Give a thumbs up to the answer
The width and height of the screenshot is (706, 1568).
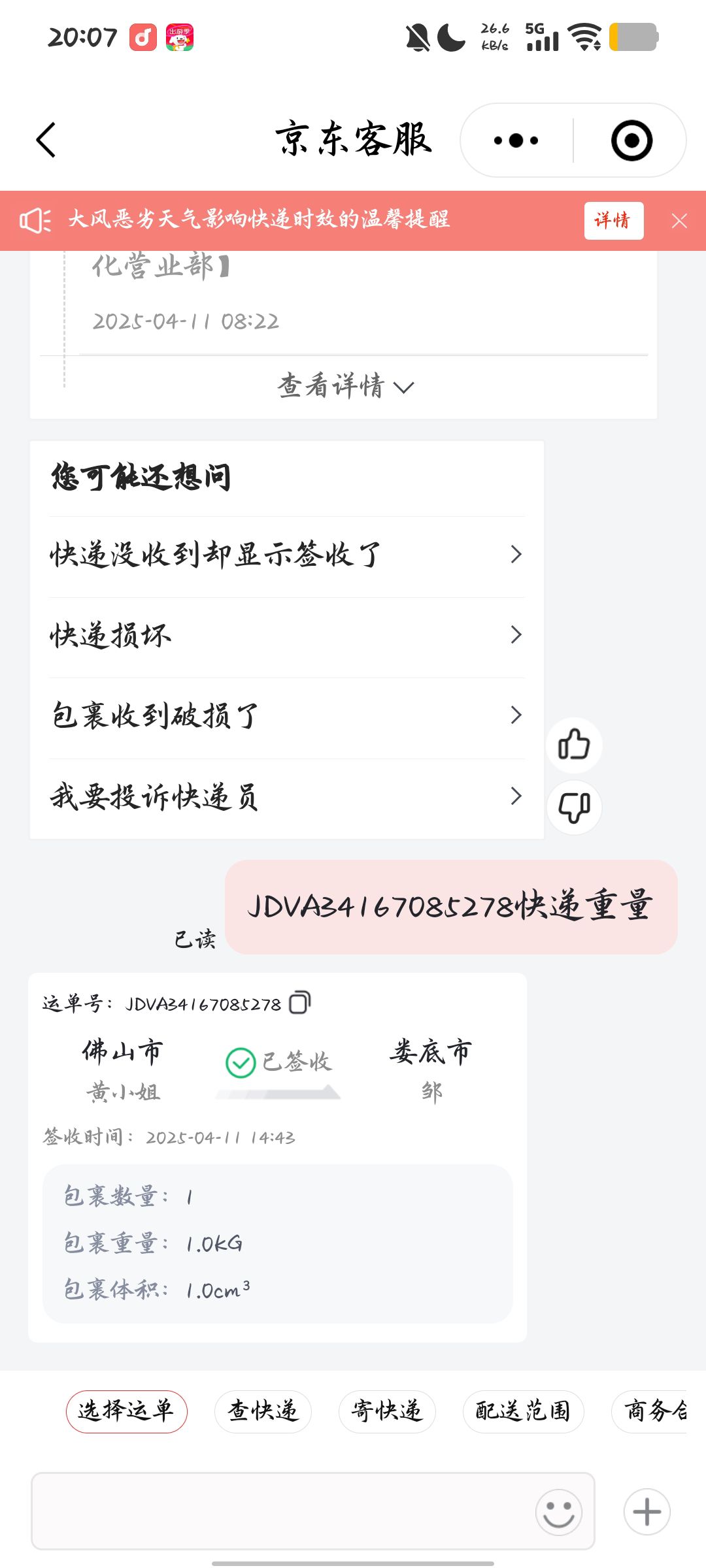pos(574,745)
